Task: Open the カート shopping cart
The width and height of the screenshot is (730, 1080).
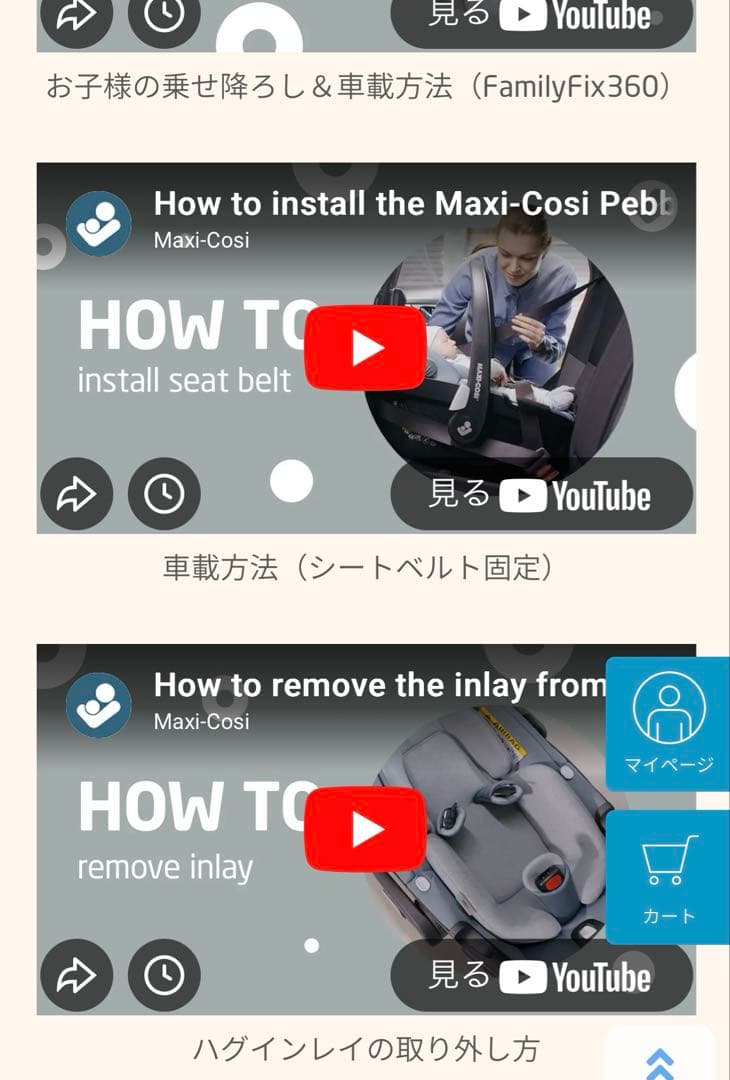Action: pos(668,877)
